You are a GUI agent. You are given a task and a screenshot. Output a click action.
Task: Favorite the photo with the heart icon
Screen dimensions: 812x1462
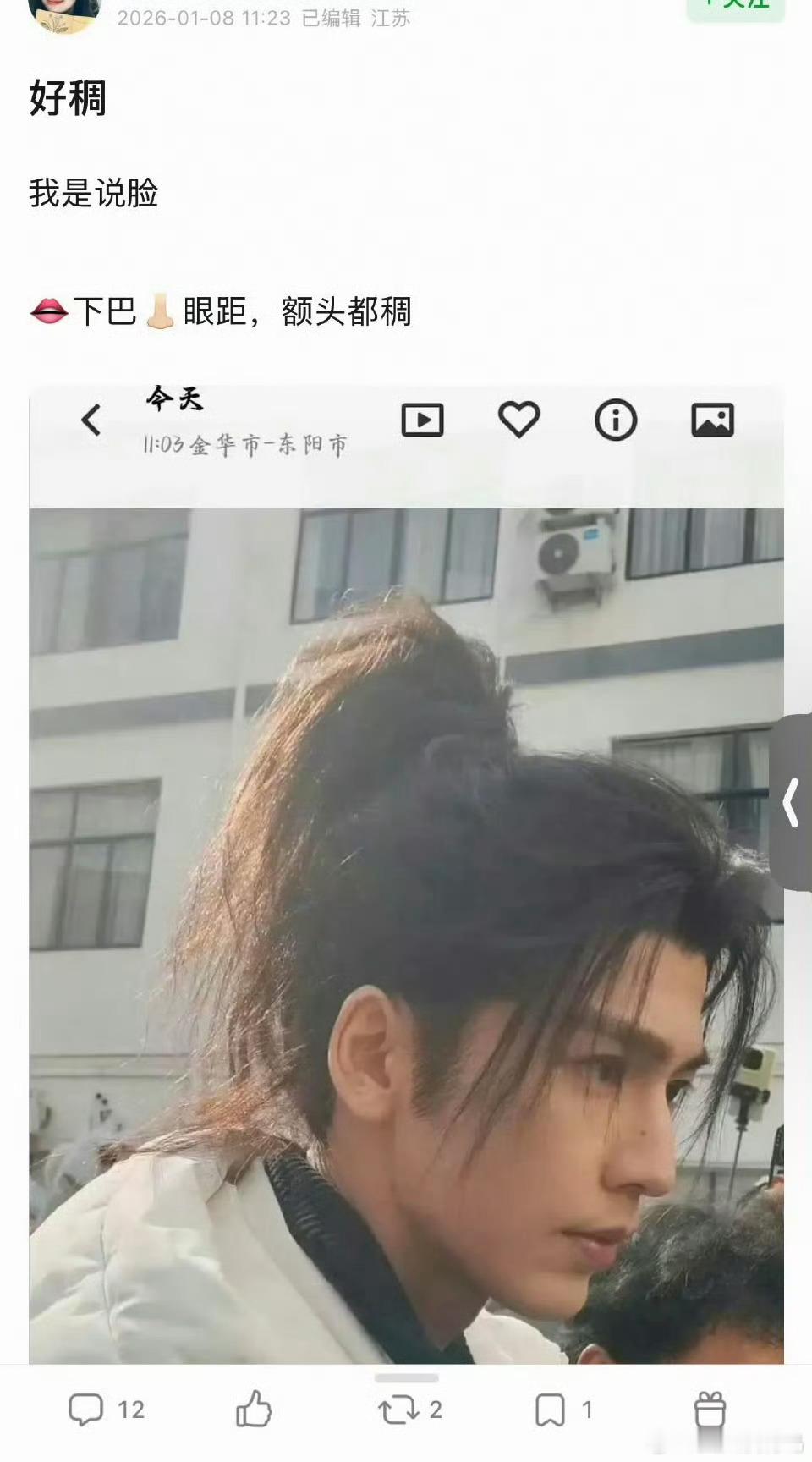[x=520, y=419]
